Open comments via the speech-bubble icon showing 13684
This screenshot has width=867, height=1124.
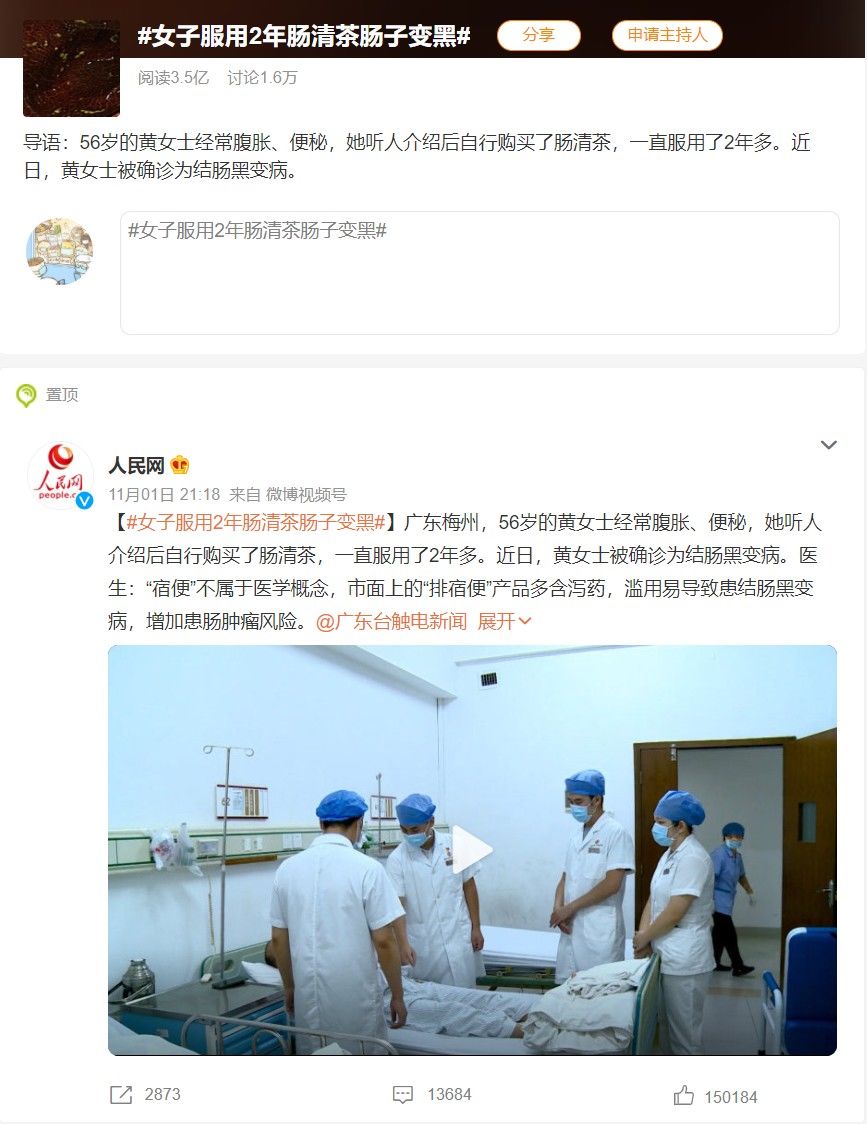point(403,1095)
